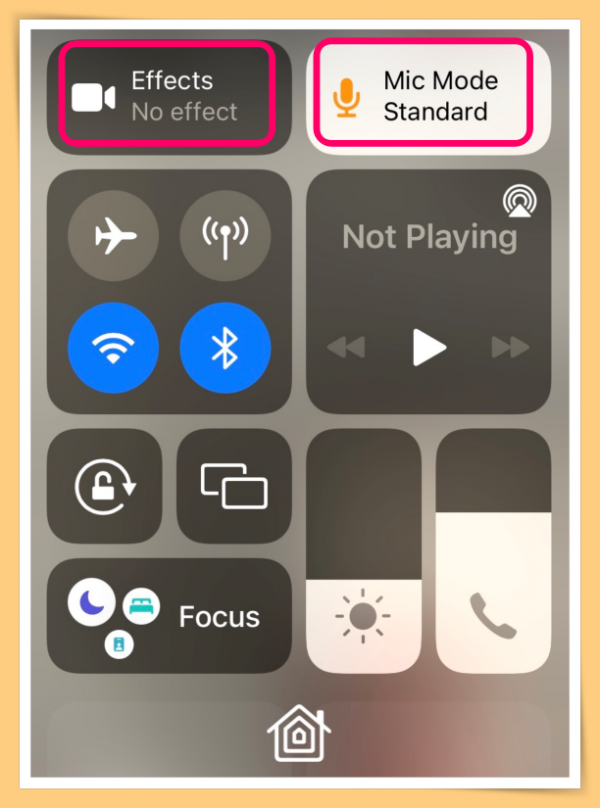Image resolution: width=600 pixels, height=808 pixels.
Task: Skip to the previous track
Action: 347,348
